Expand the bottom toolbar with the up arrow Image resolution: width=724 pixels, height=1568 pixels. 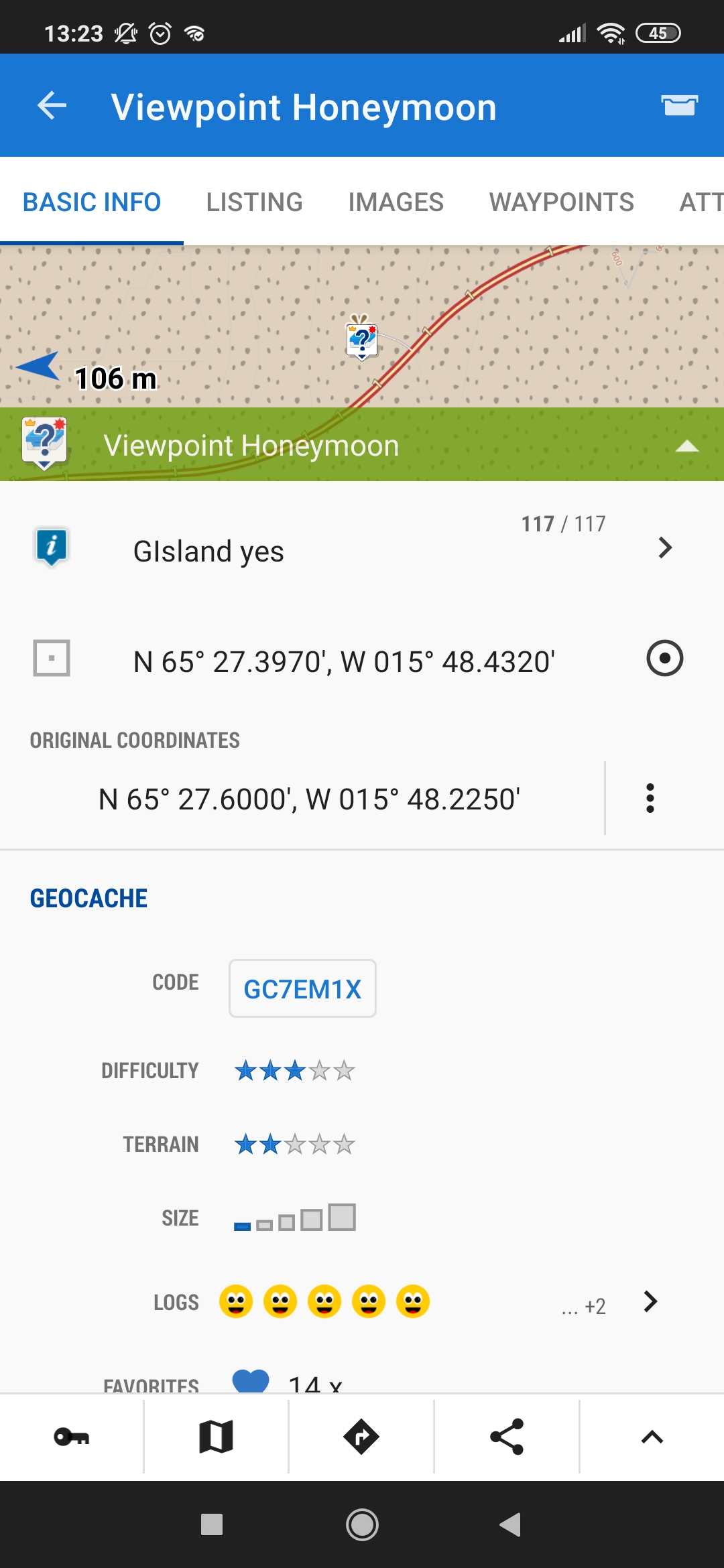pos(652,1437)
